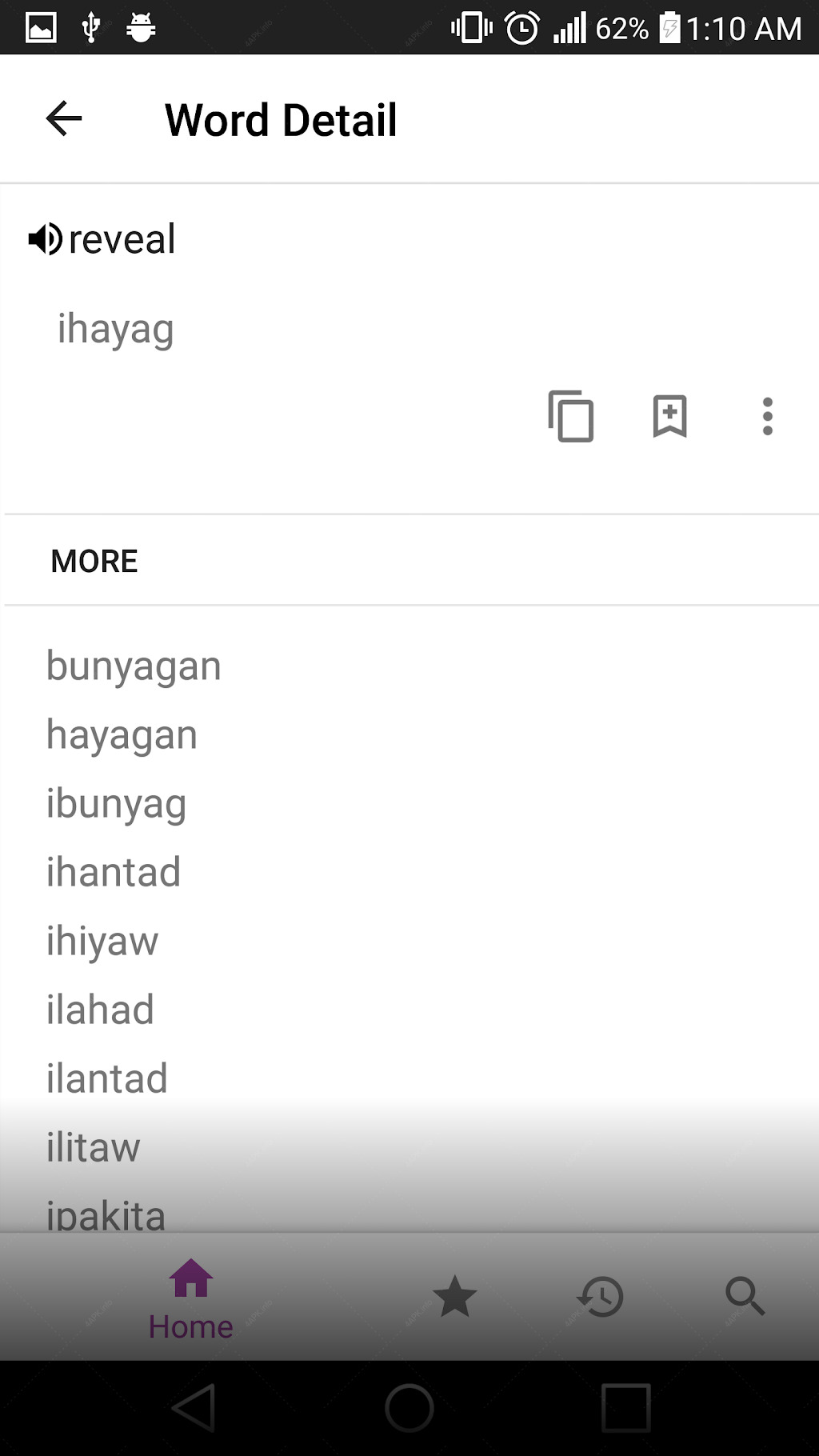Screen dimensions: 819x1456
Task: Bookmark the word reveal
Action: 669,416
